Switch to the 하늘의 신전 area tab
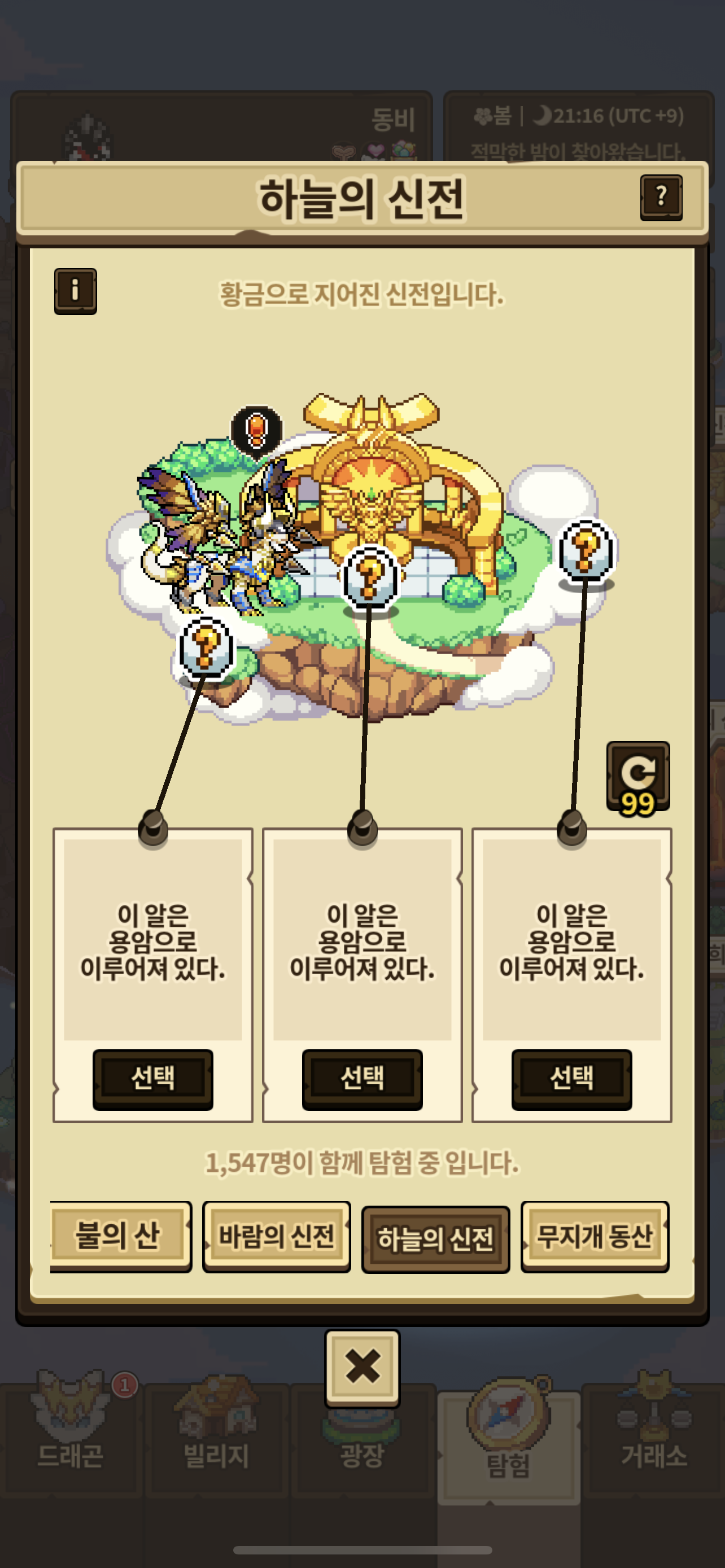The width and height of the screenshot is (725, 1568). (435, 1239)
